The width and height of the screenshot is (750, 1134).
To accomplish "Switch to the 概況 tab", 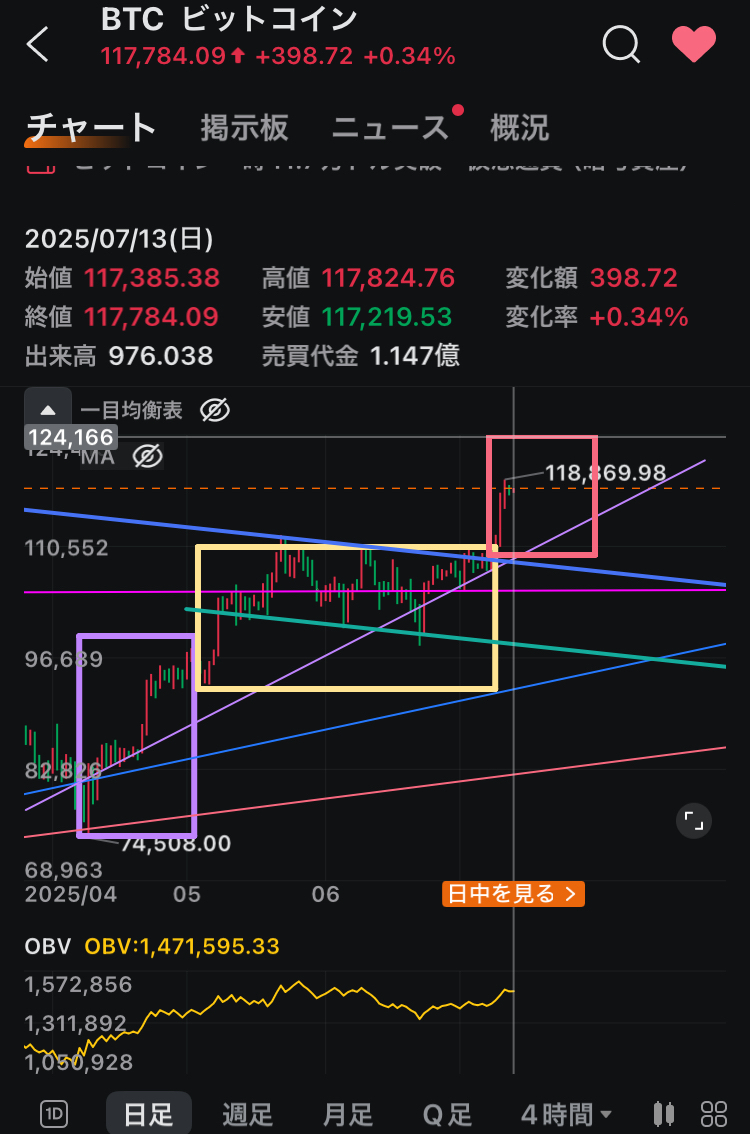I will [x=519, y=128].
